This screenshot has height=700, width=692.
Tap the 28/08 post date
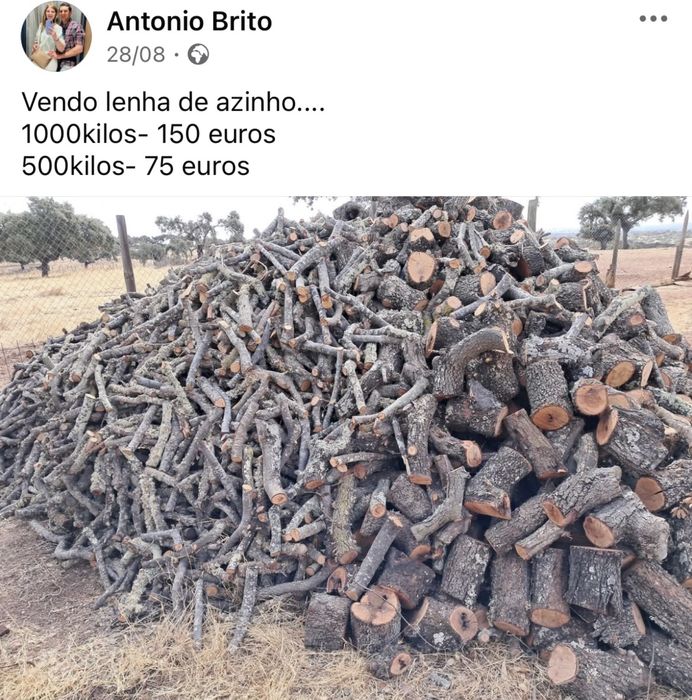136,55
